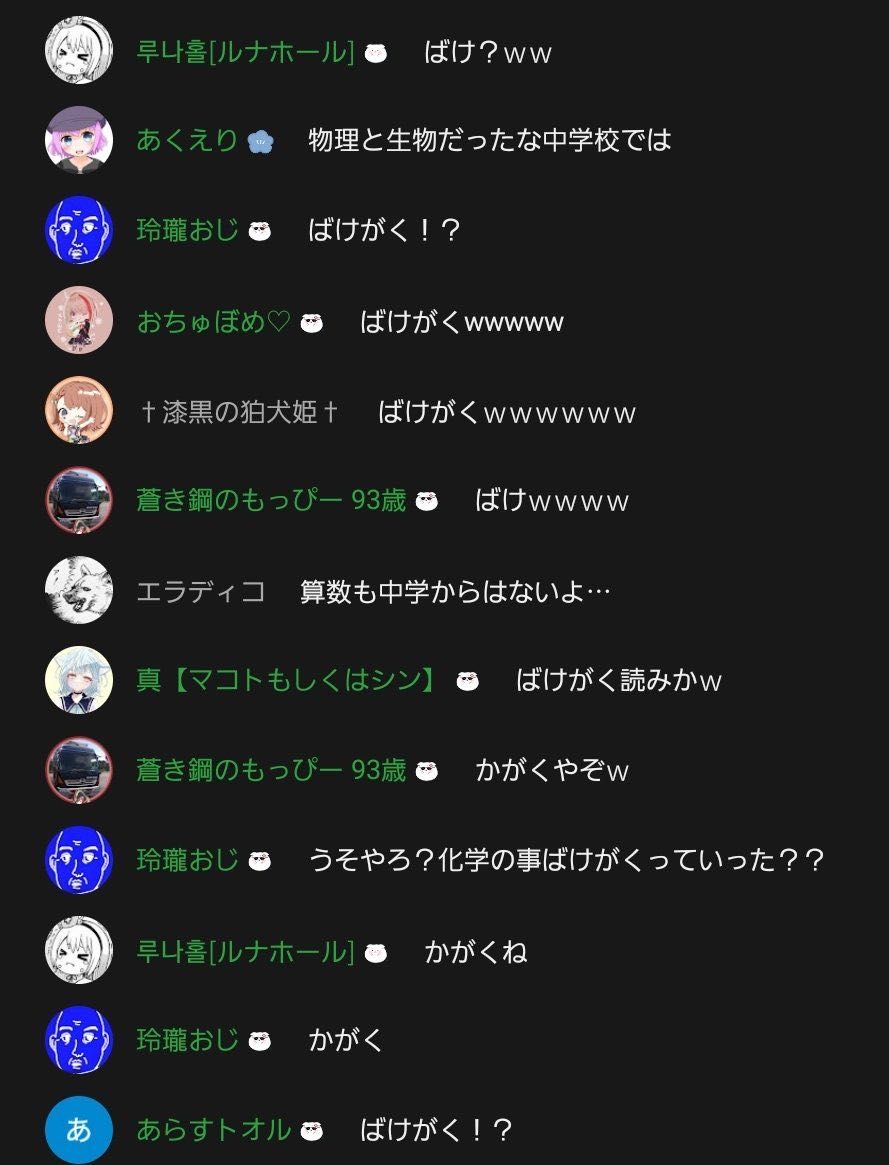Tap おちゅぼめ♡'s ばけがくwwwww message
Screen dimensions: 889x1165
pyautogui.click(x=461, y=322)
